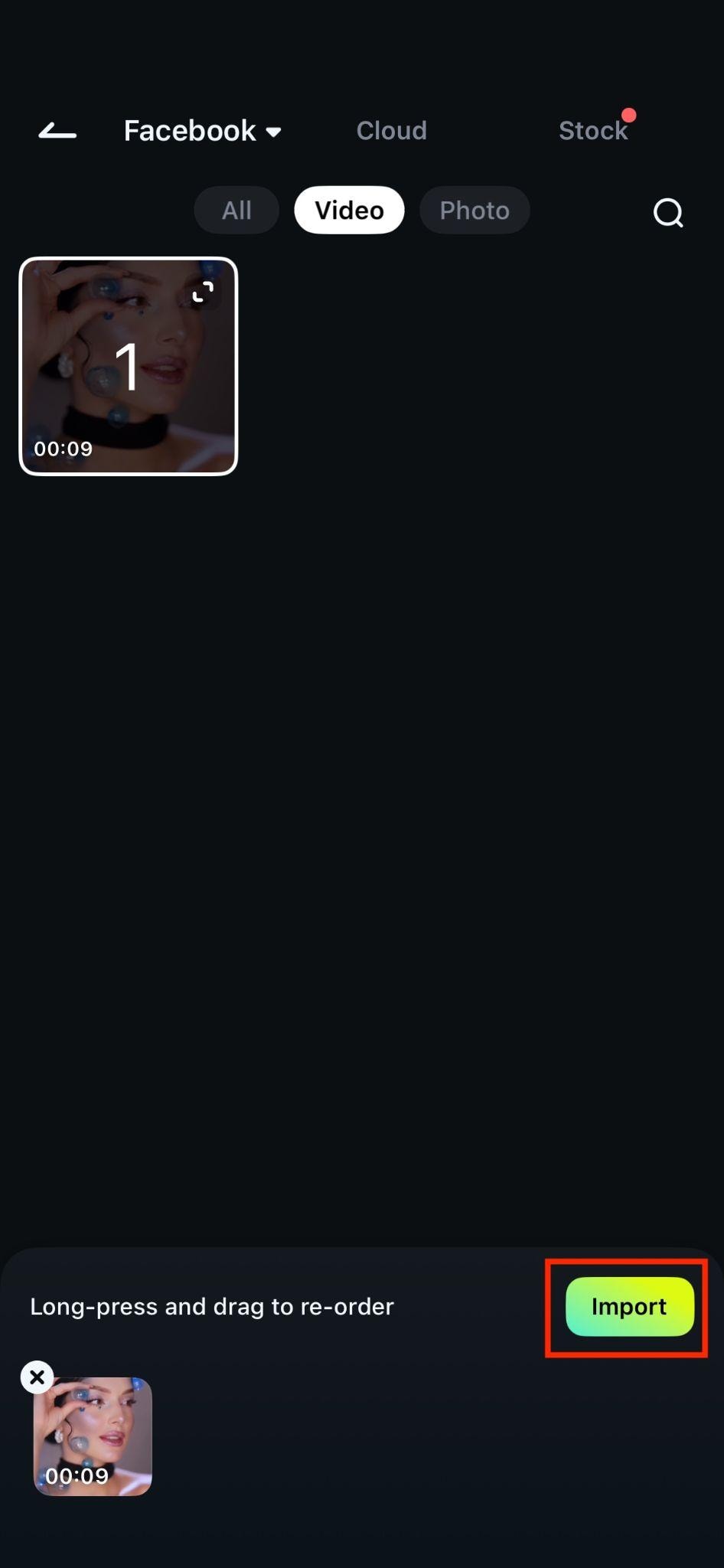Click the chevron next to Facebook
Viewport: 724px width, 1568px height.
coord(274,131)
